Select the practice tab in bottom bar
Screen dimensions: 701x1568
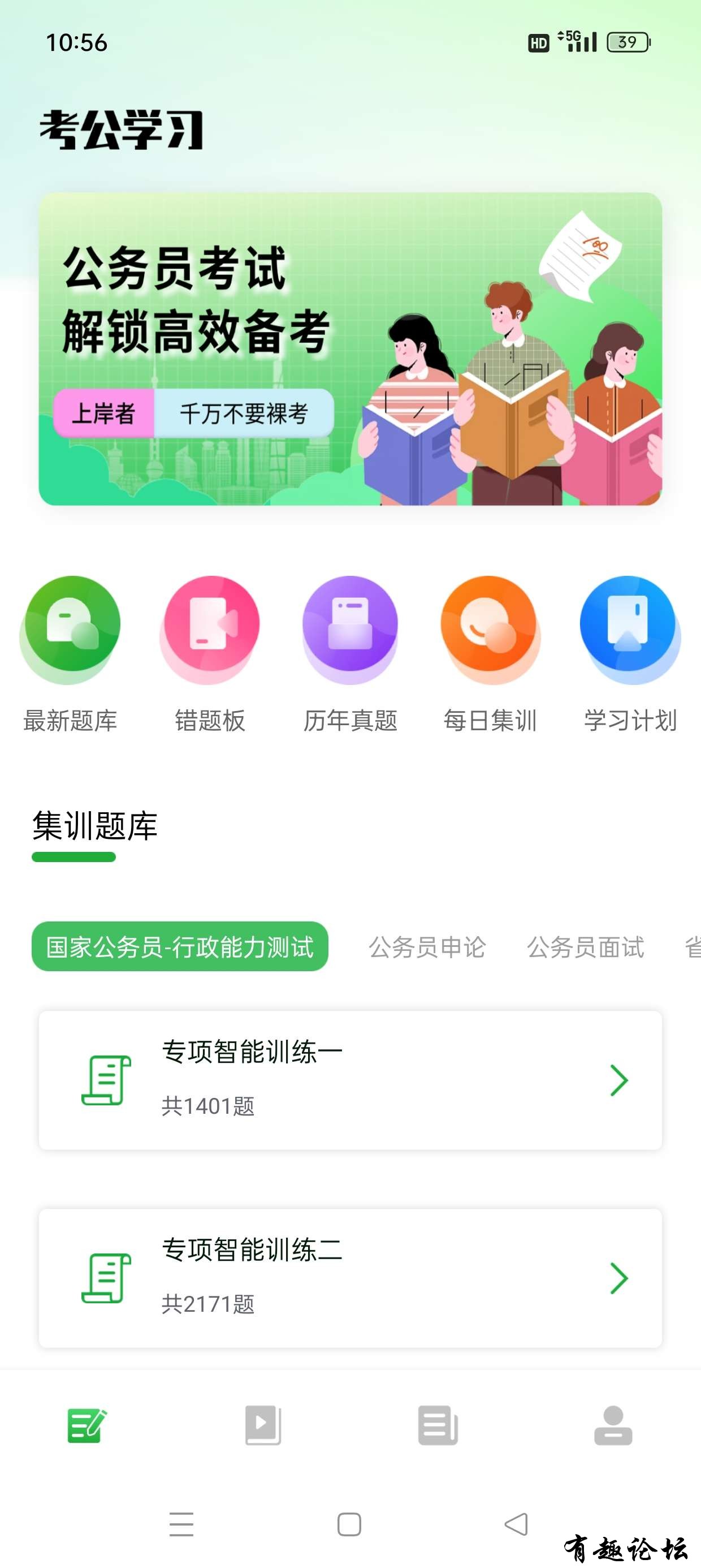(87, 1425)
